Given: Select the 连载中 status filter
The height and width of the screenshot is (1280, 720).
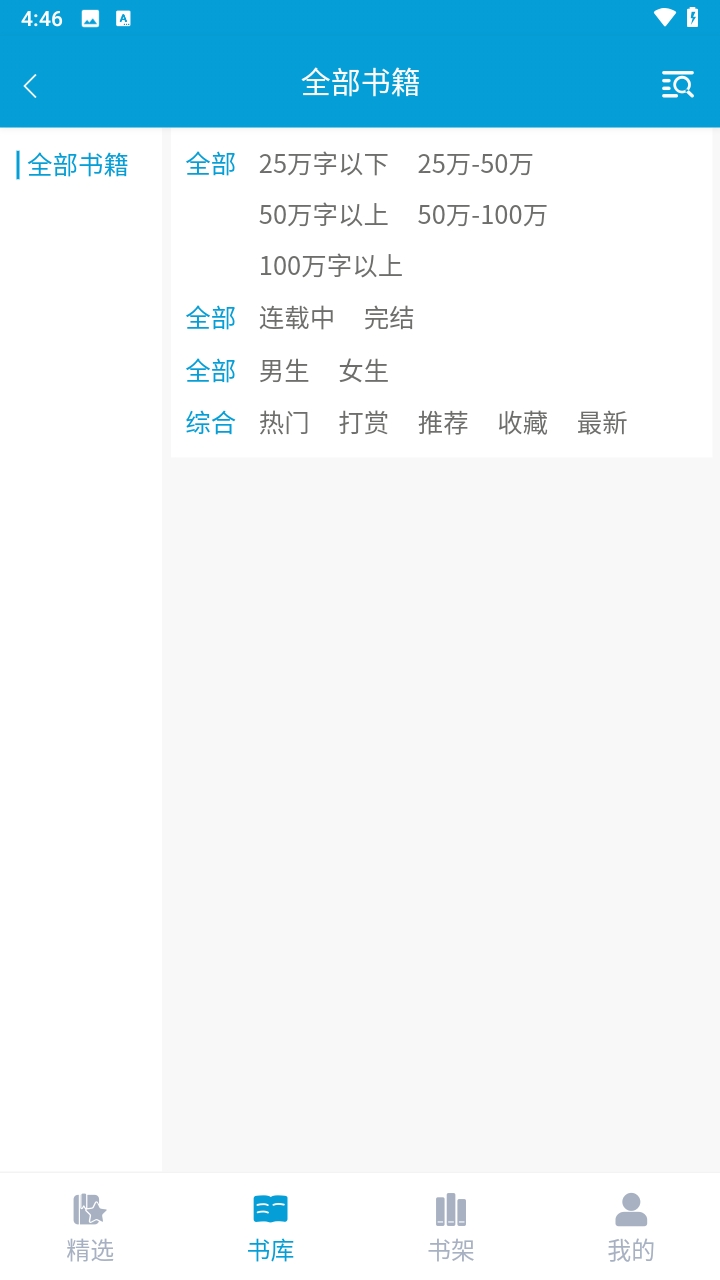Looking at the screenshot, I should [297, 318].
